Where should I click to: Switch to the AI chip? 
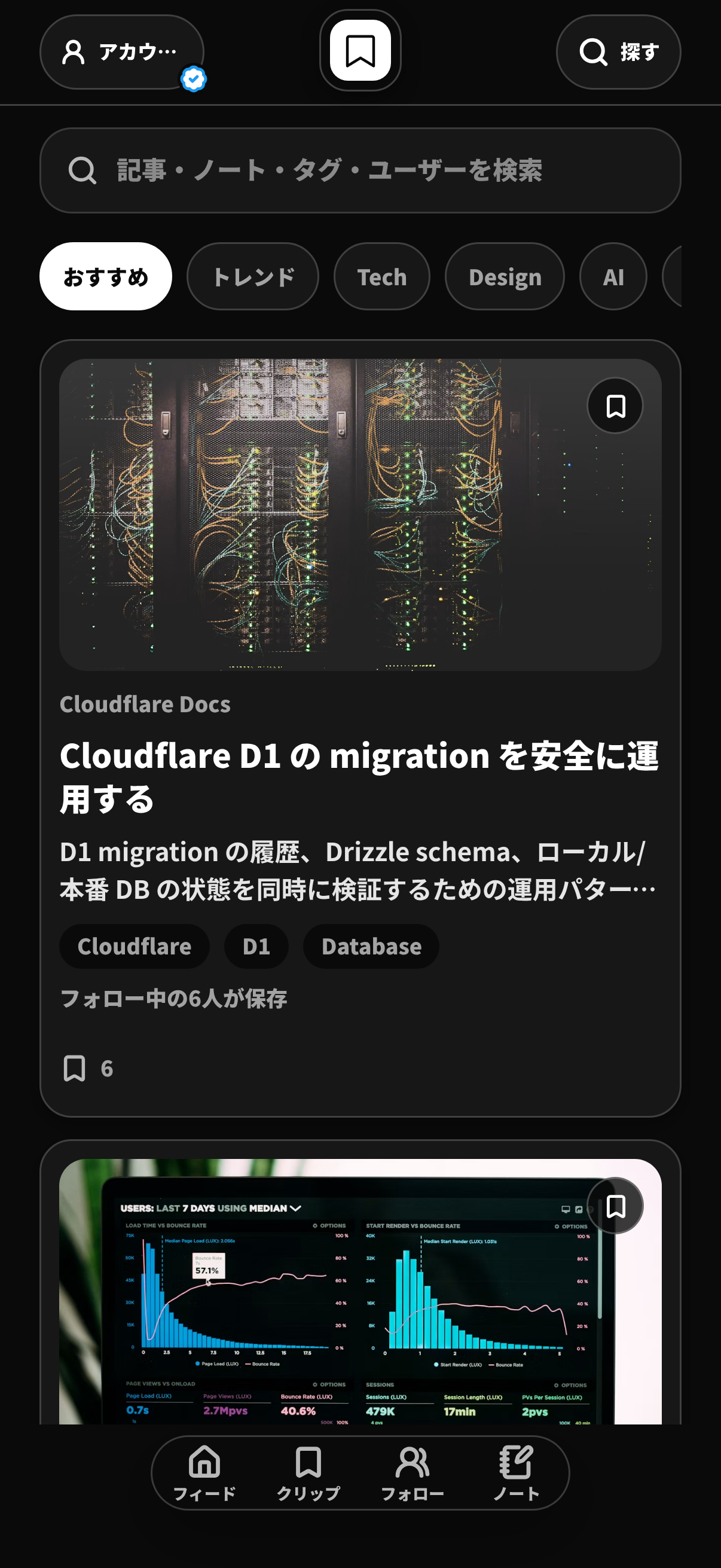coord(613,277)
